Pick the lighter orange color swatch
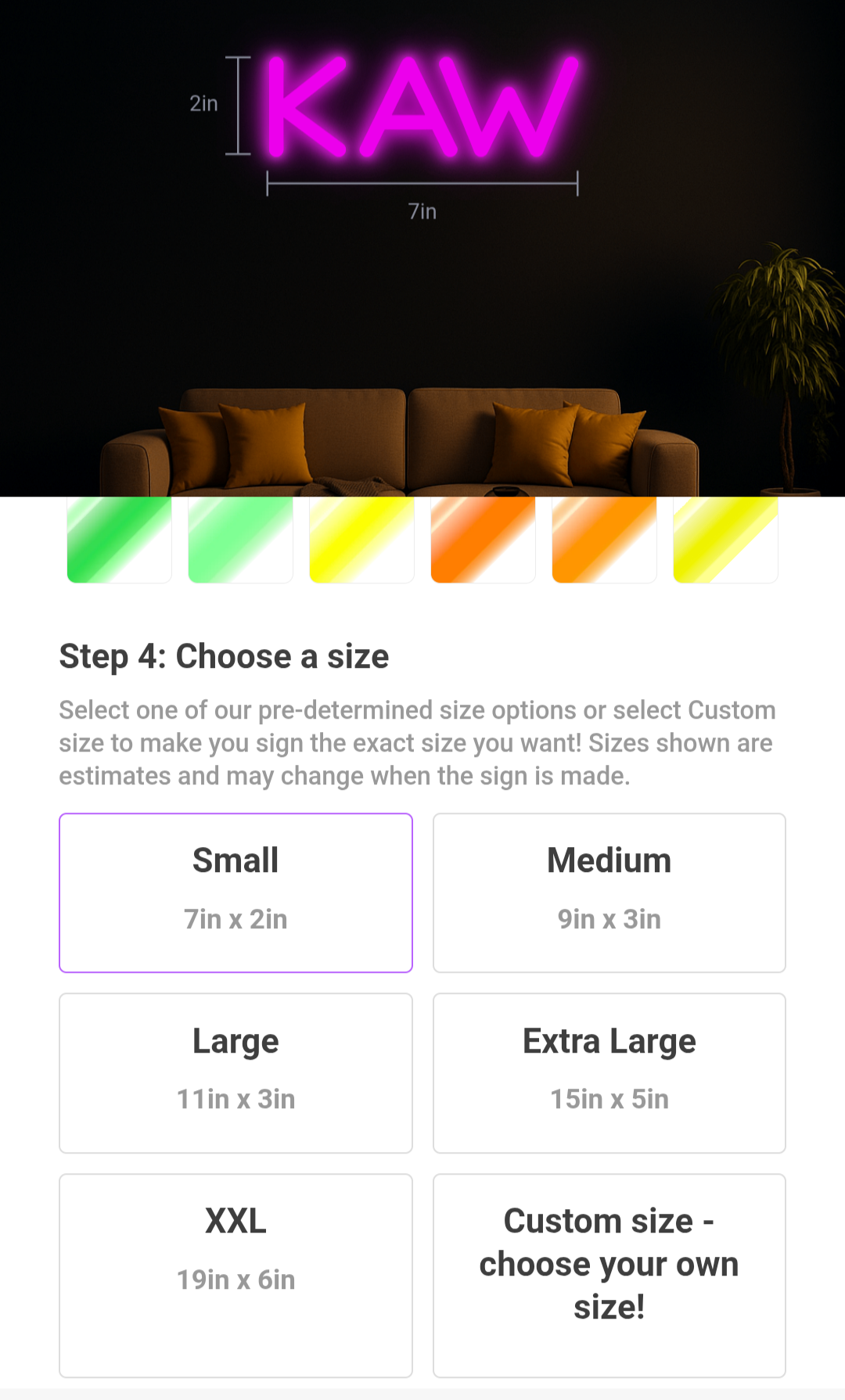This screenshot has width=845, height=1400. point(604,540)
